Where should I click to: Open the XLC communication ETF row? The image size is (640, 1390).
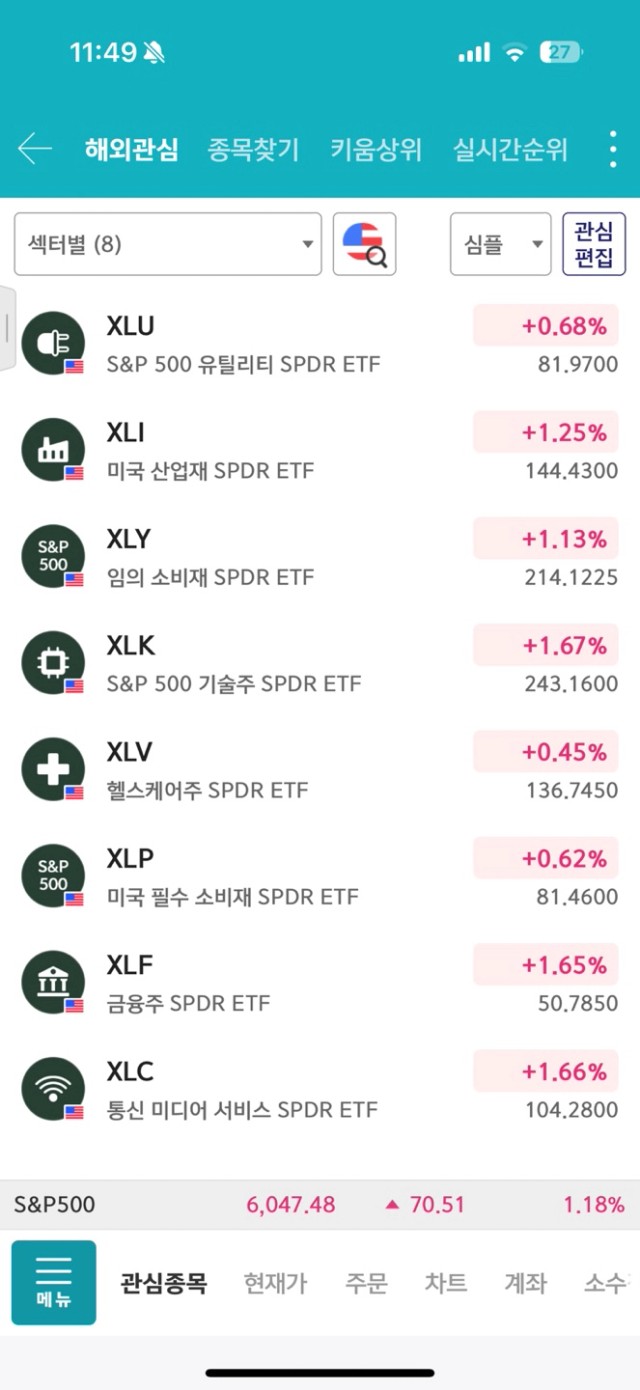point(320,1090)
